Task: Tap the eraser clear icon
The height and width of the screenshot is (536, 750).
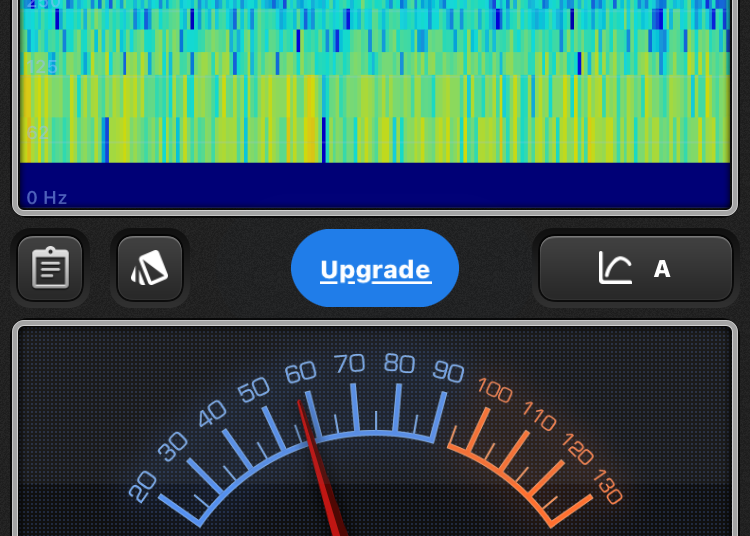Action: (150, 268)
